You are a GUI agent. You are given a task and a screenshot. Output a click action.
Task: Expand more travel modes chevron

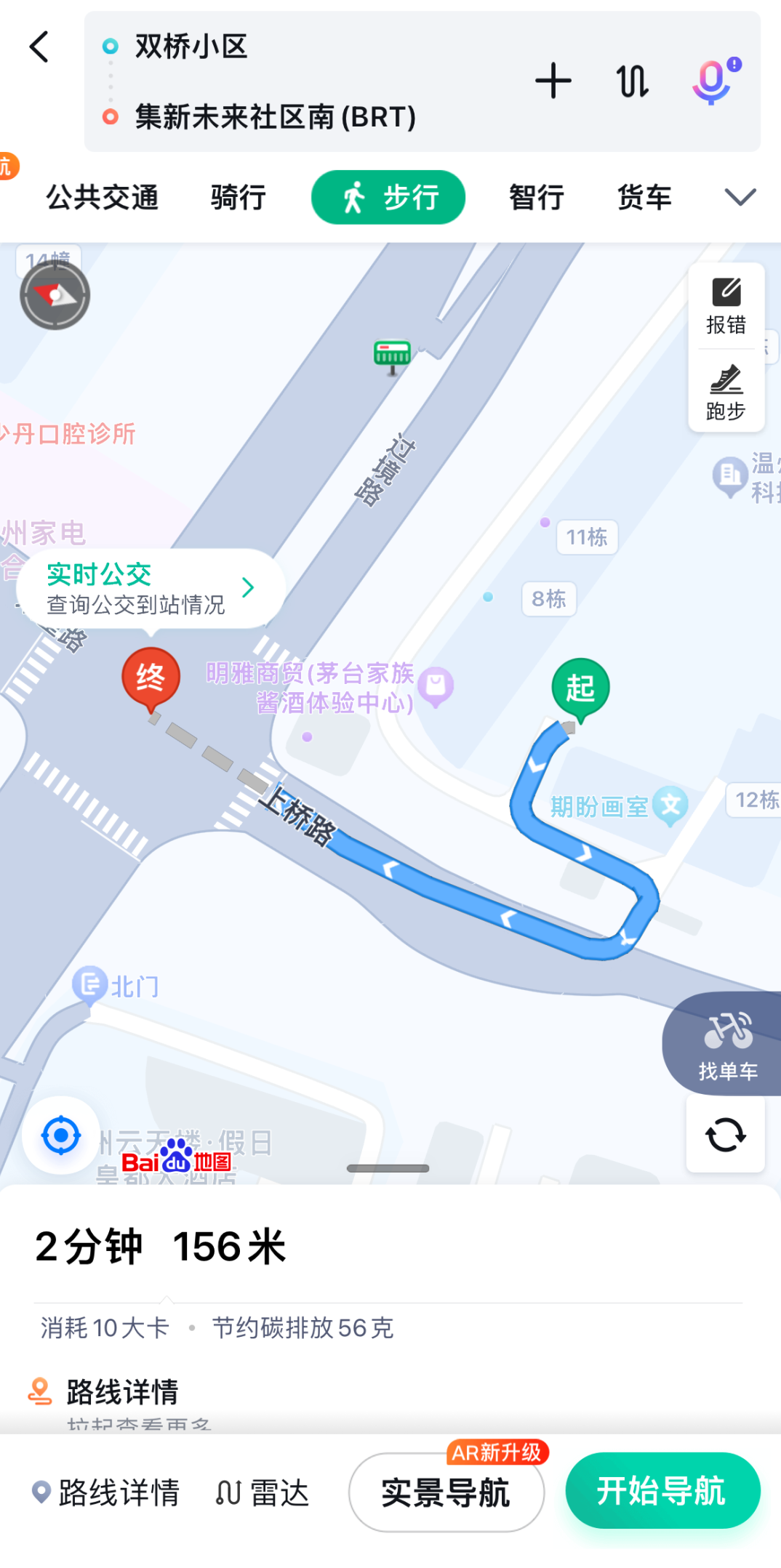coord(740,197)
